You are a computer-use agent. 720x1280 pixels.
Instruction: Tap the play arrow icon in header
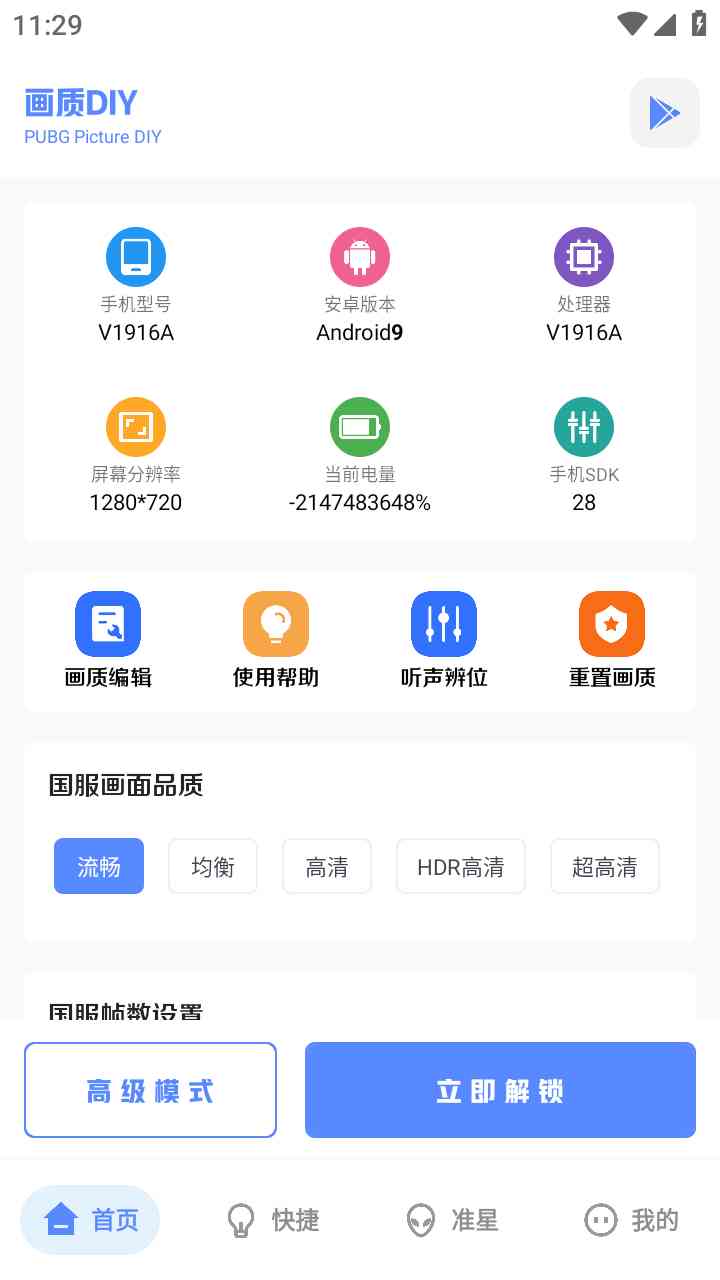click(664, 113)
